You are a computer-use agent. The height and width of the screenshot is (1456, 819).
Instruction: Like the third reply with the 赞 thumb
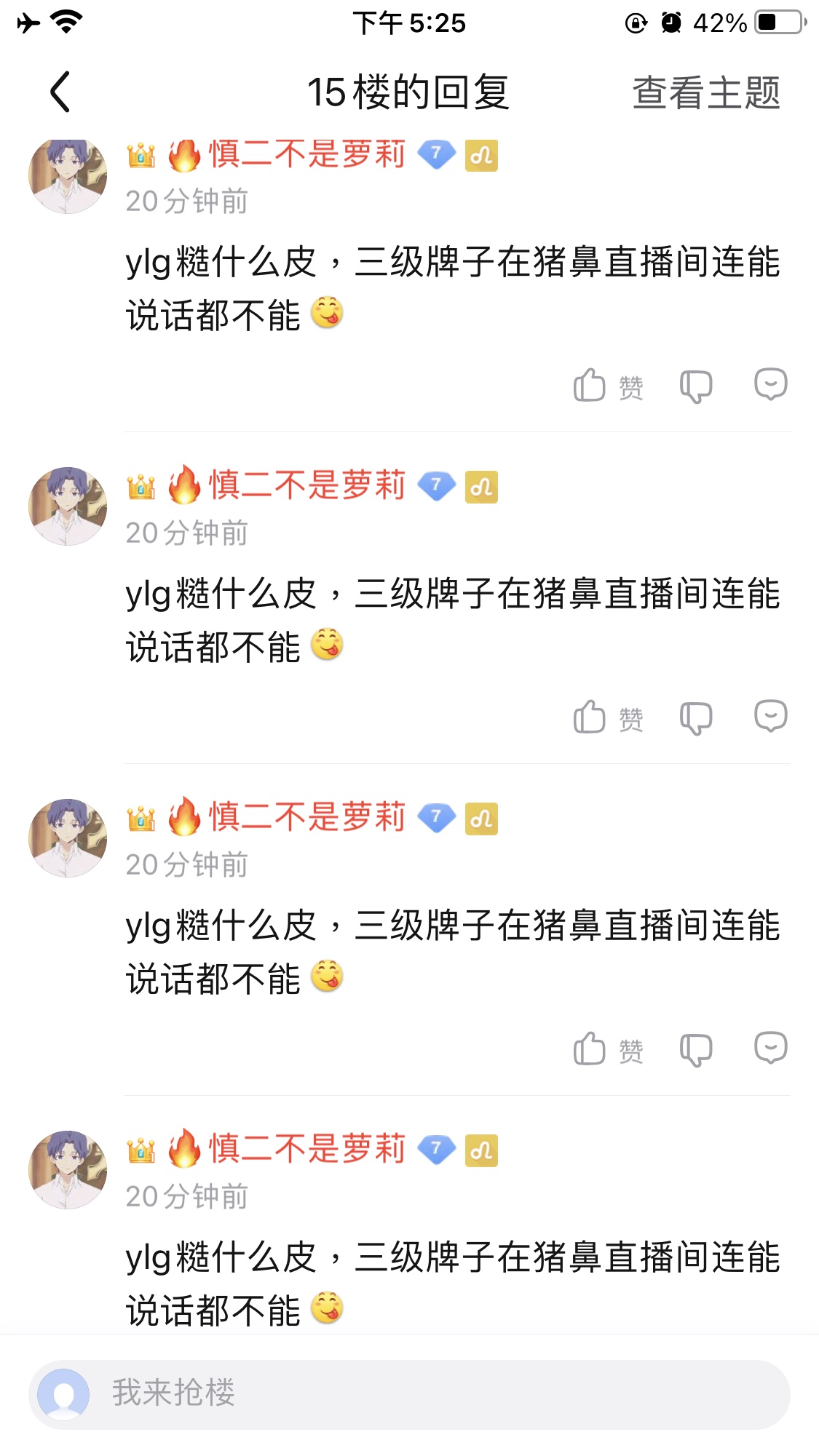(x=607, y=1050)
